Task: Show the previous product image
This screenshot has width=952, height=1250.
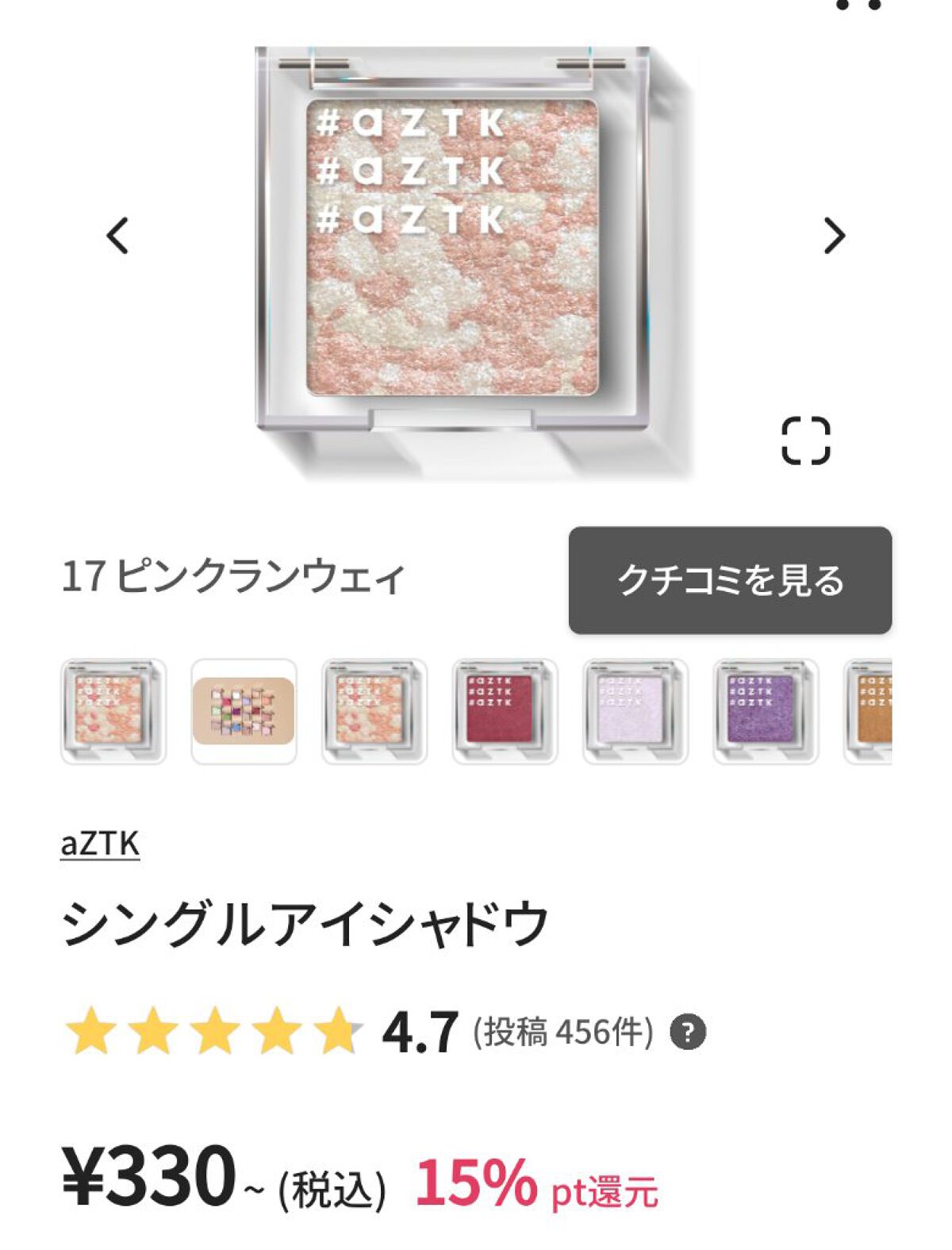Action: click(x=118, y=236)
